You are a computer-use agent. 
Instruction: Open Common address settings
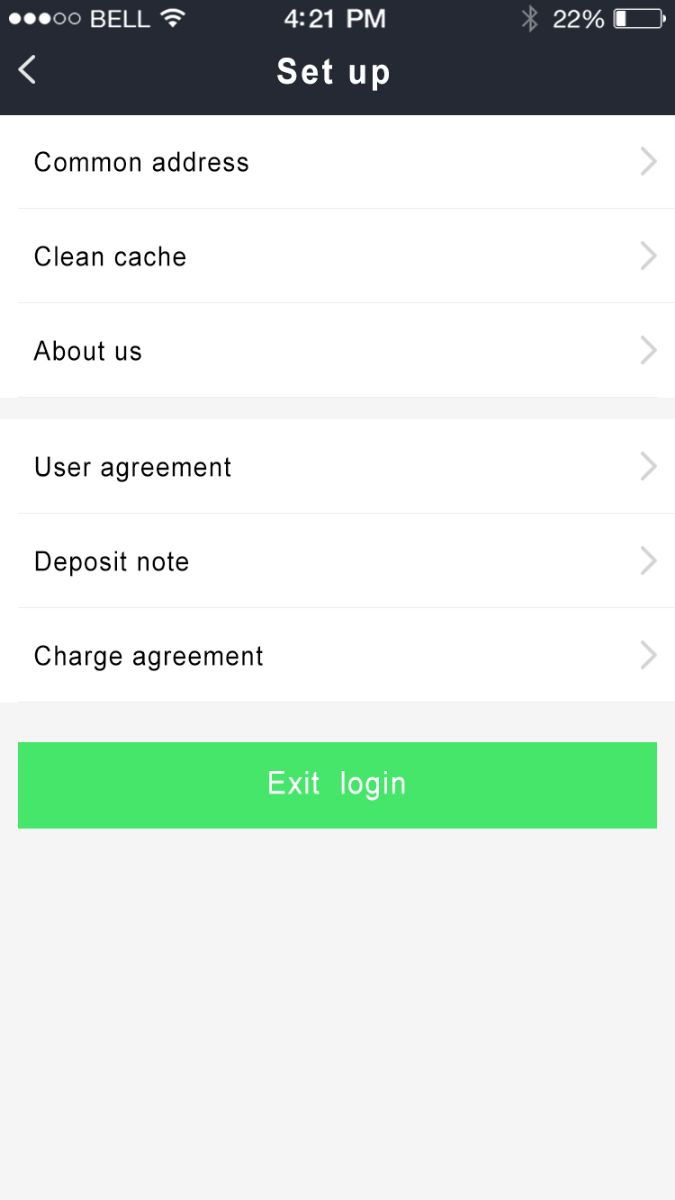click(337, 162)
